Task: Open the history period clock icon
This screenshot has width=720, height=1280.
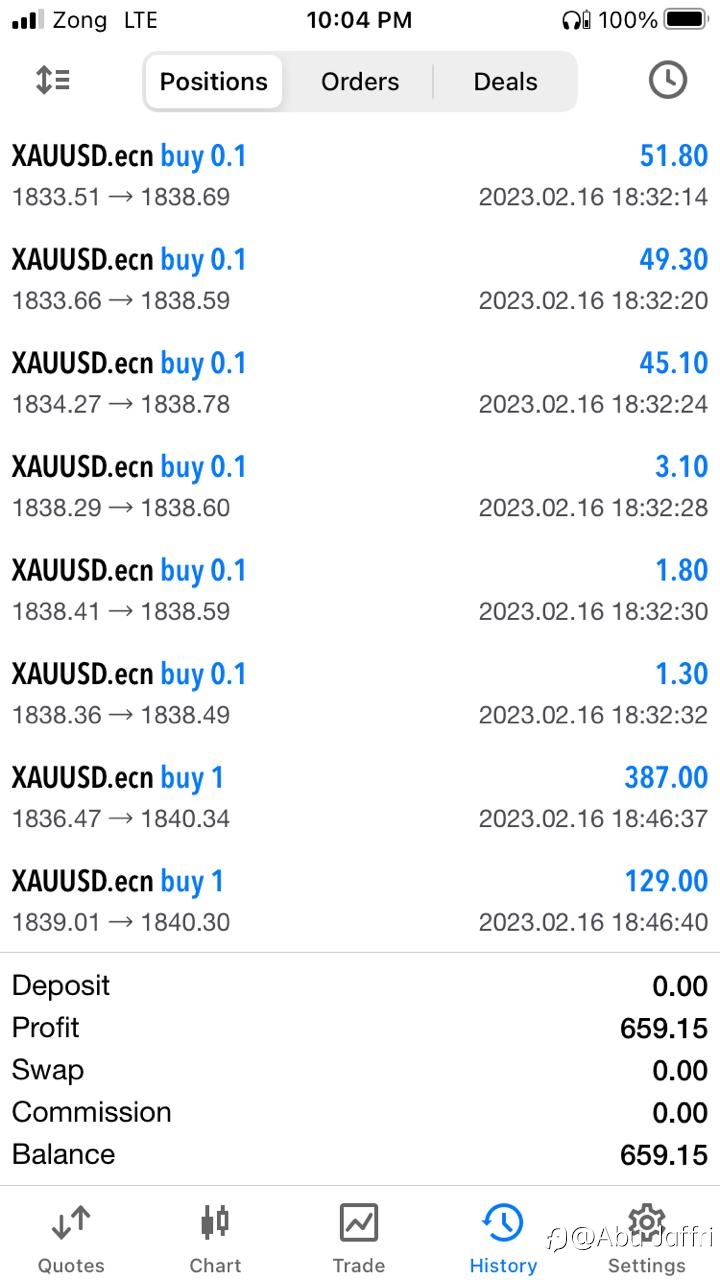Action: 667,80
